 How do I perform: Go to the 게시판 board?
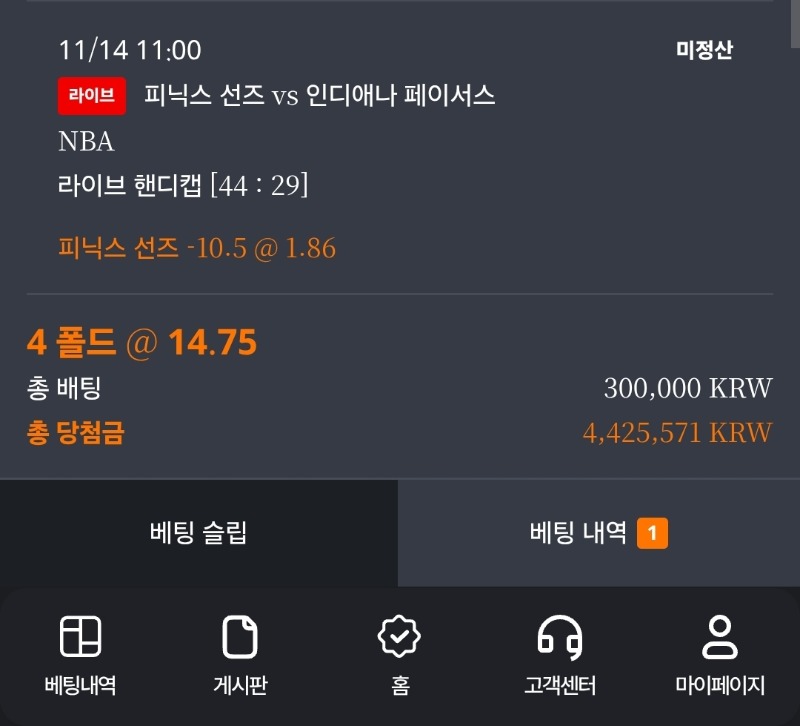[x=240, y=654]
